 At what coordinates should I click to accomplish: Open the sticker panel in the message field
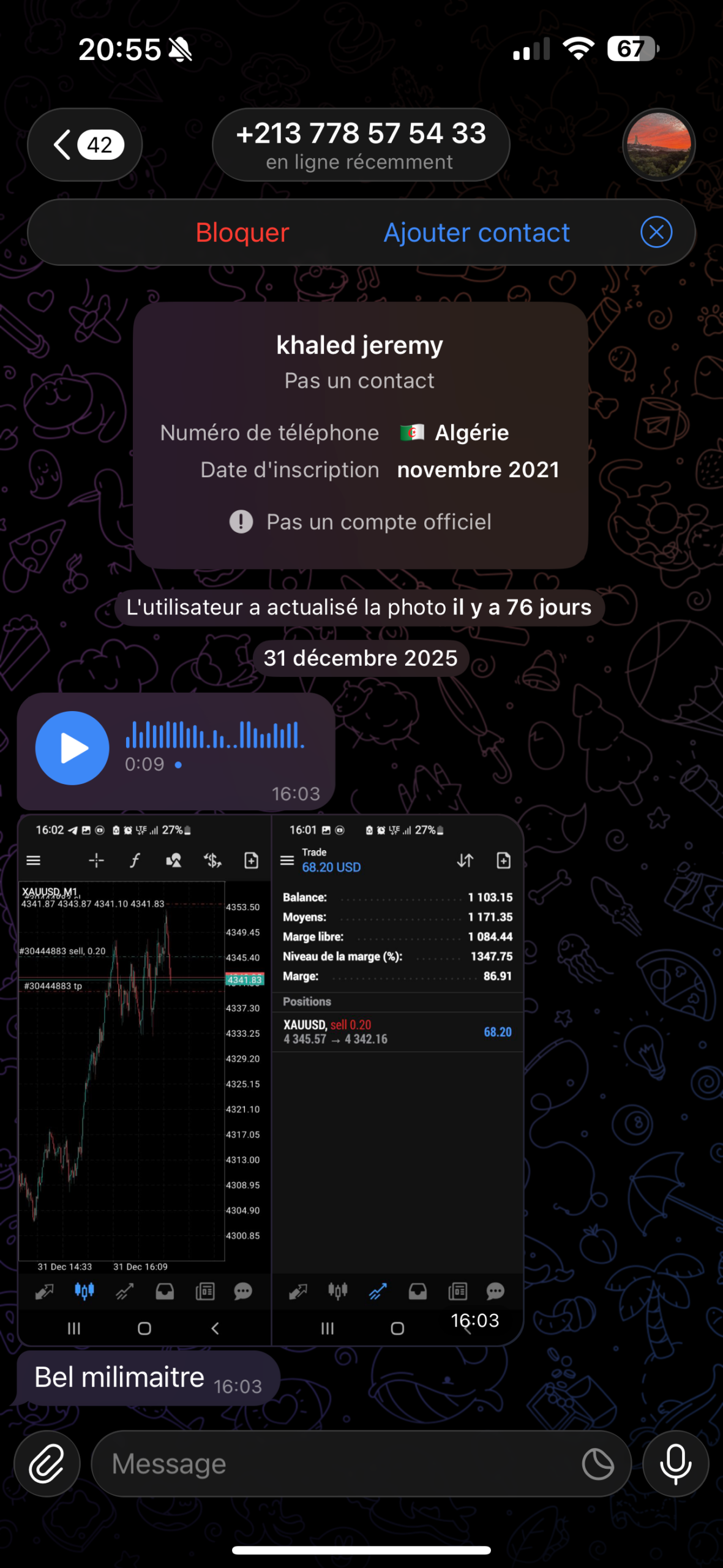598,1464
